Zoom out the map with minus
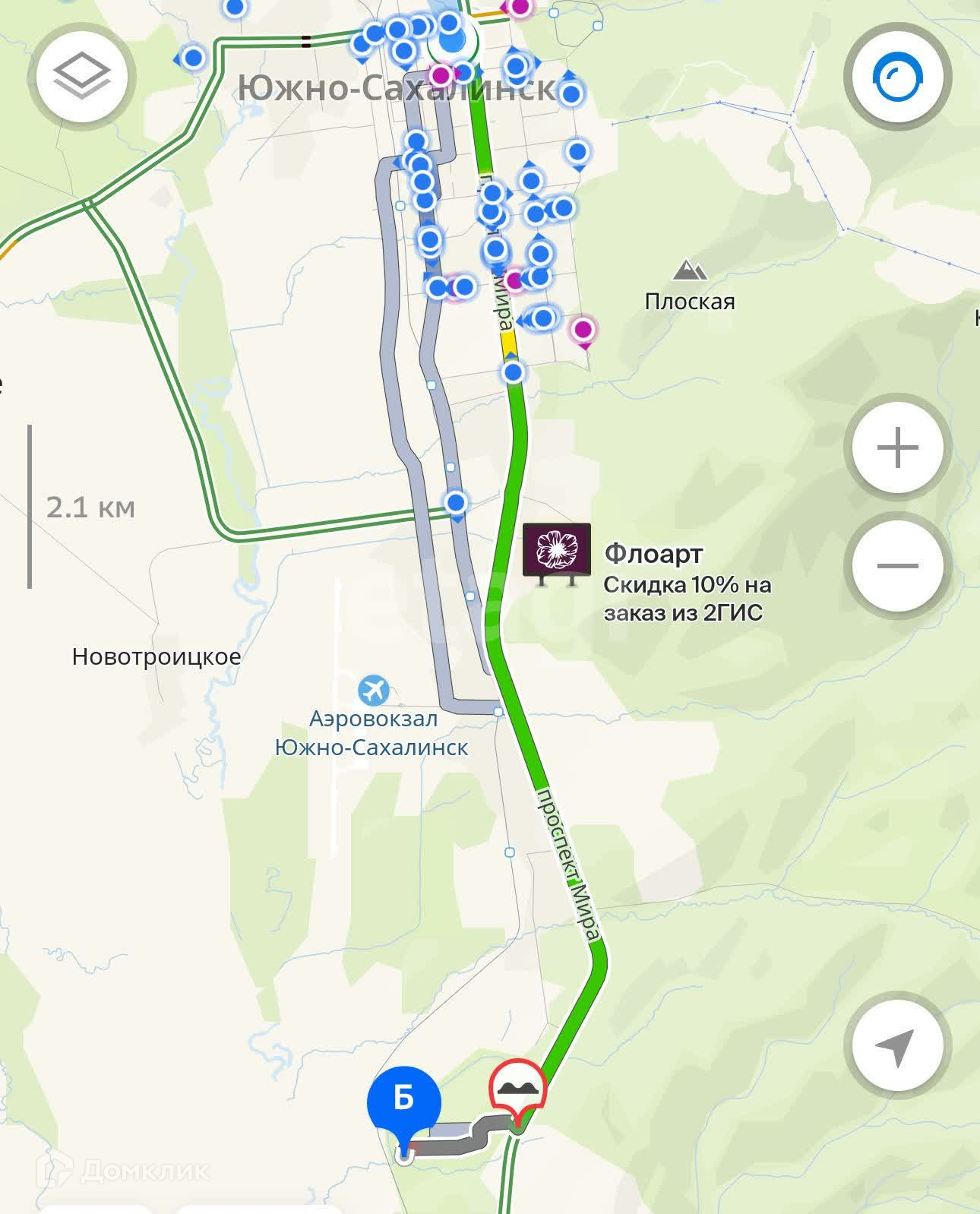Image resolution: width=980 pixels, height=1214 pixels. tap(897, 566)
